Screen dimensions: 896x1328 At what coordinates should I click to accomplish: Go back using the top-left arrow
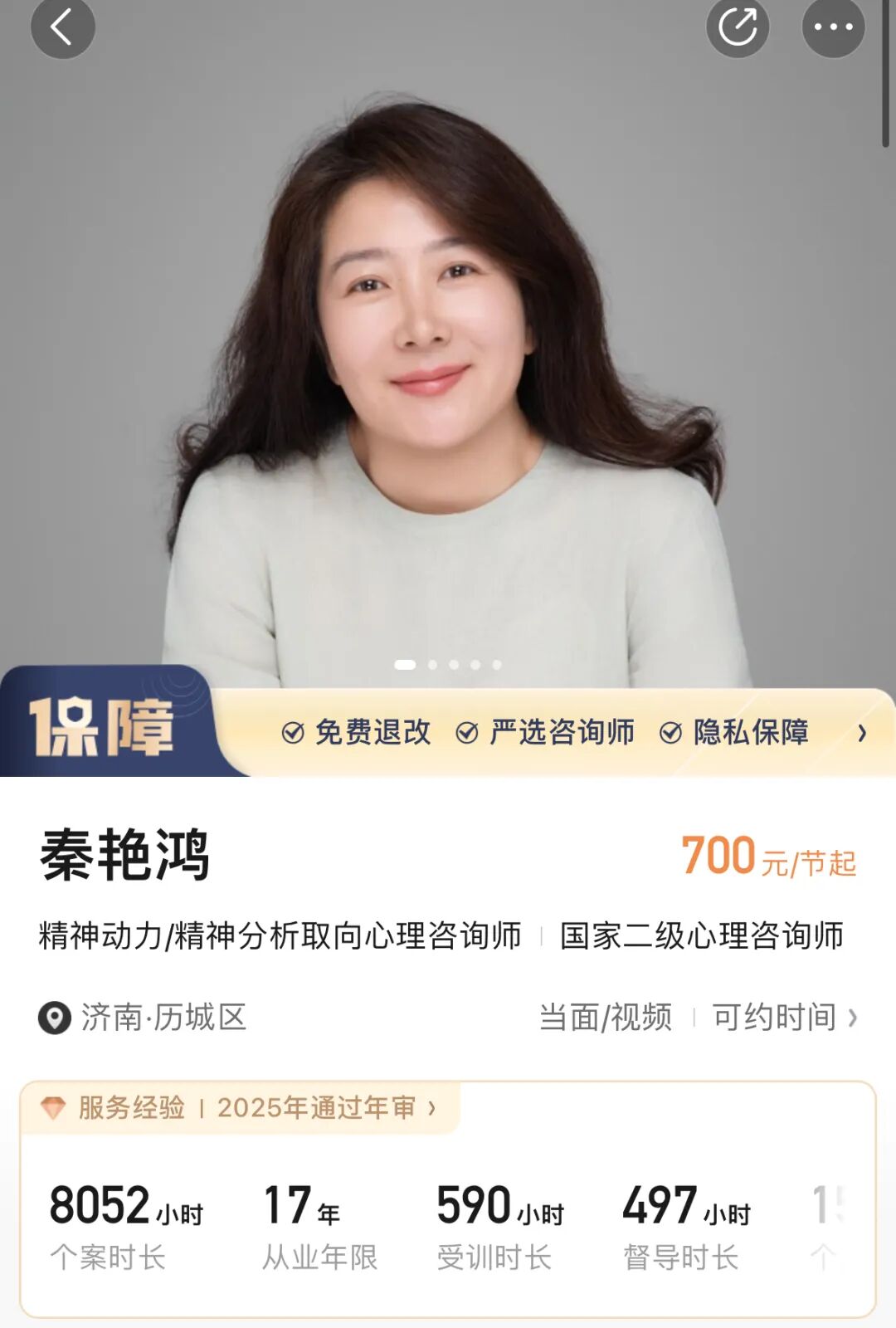pyautogui.click(x=62, y=27)
